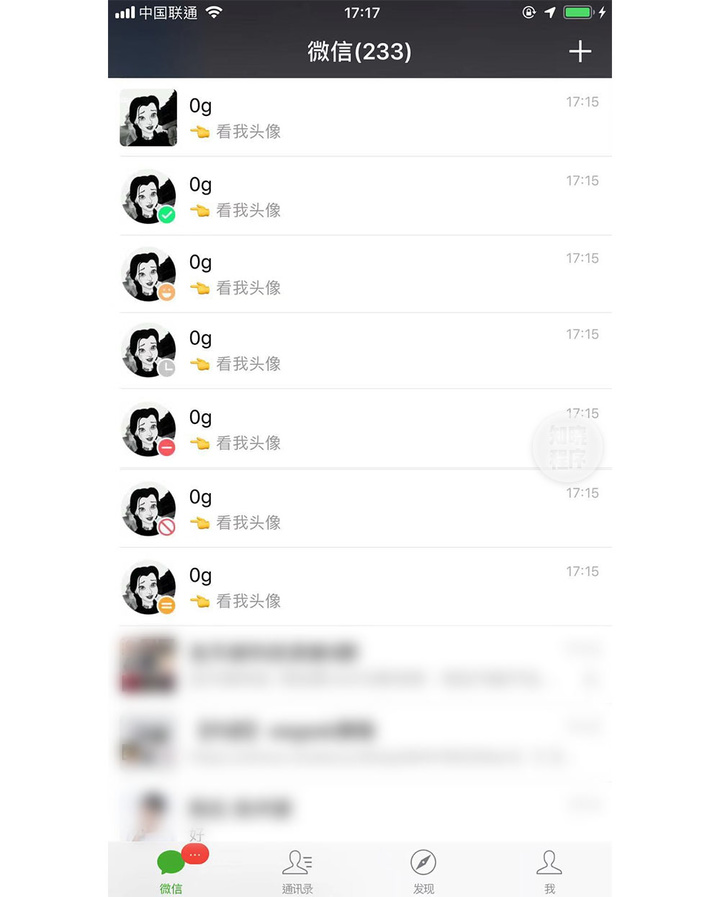Switch to the 发现 discover tab

[423, 870]
